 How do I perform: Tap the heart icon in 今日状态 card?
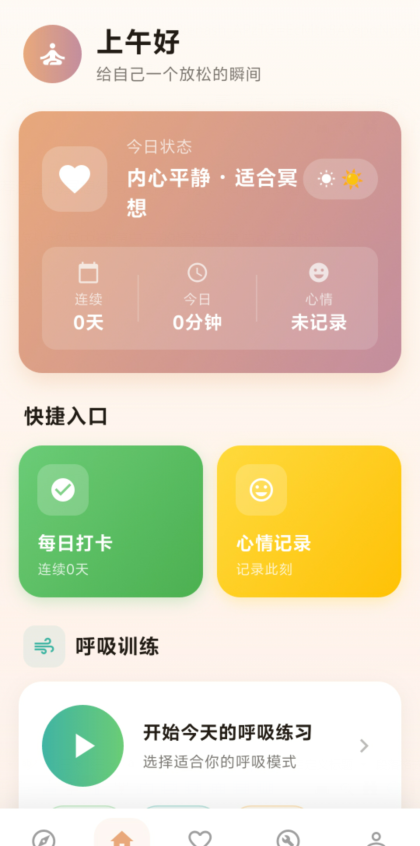tap(74, 179)
